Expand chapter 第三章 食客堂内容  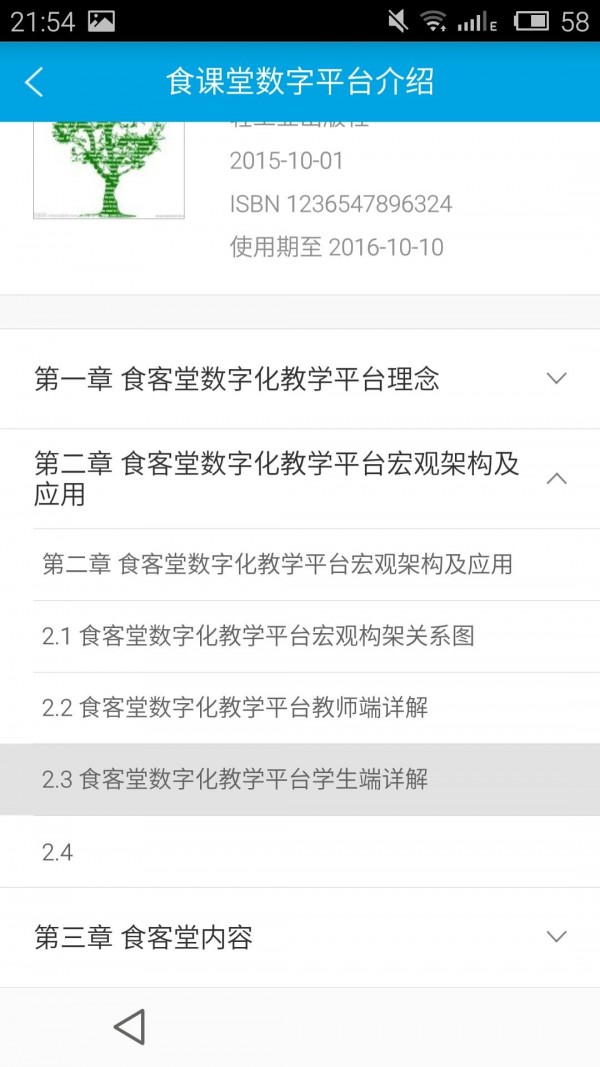(x=556, y=937)
